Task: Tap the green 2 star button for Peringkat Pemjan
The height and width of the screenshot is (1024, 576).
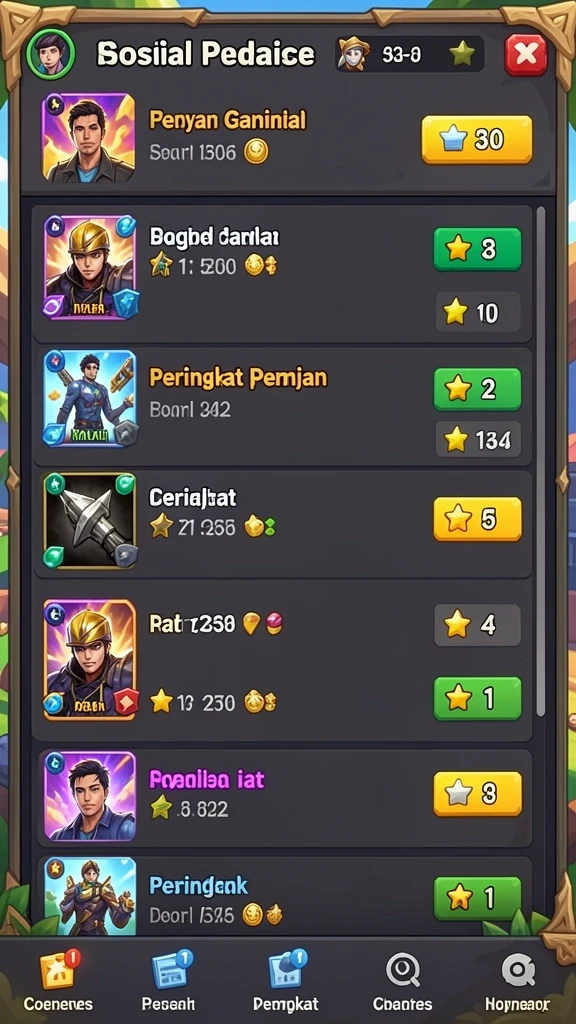Action: point(477,389)
